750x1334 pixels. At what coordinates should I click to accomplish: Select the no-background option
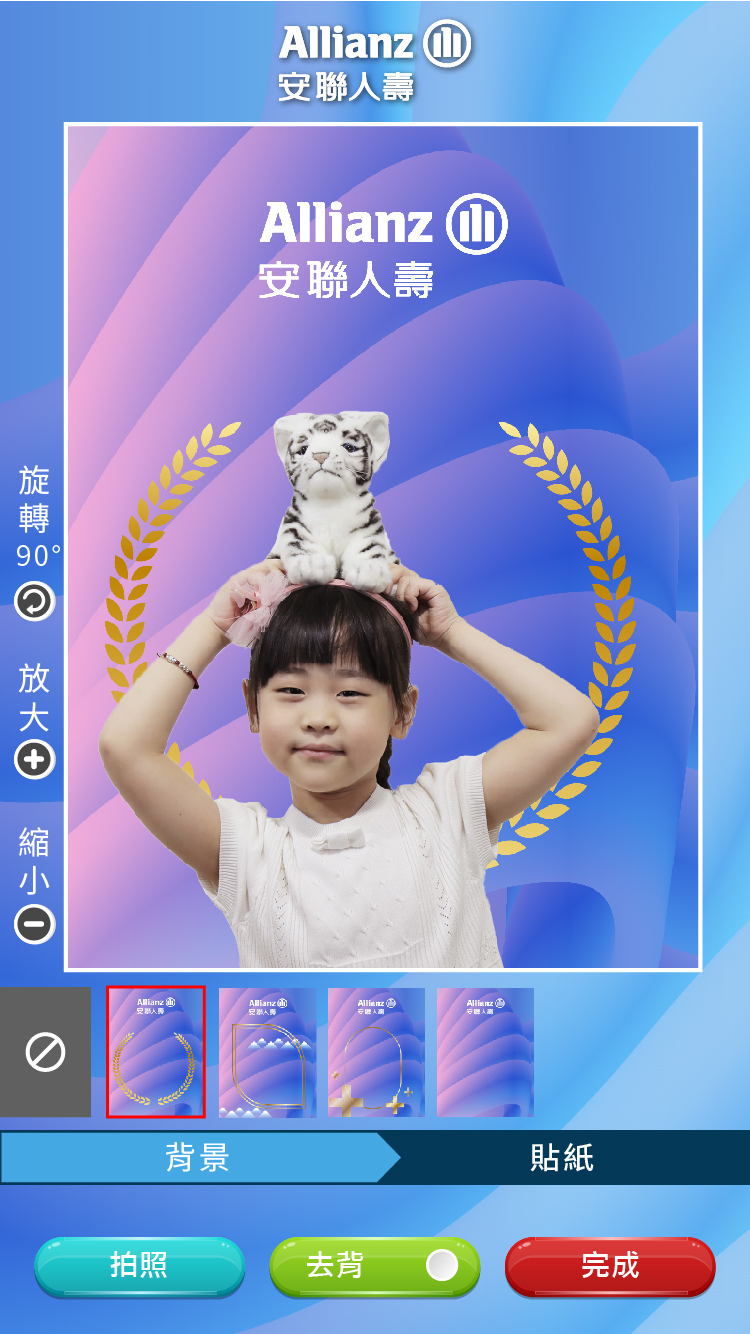45,1052
